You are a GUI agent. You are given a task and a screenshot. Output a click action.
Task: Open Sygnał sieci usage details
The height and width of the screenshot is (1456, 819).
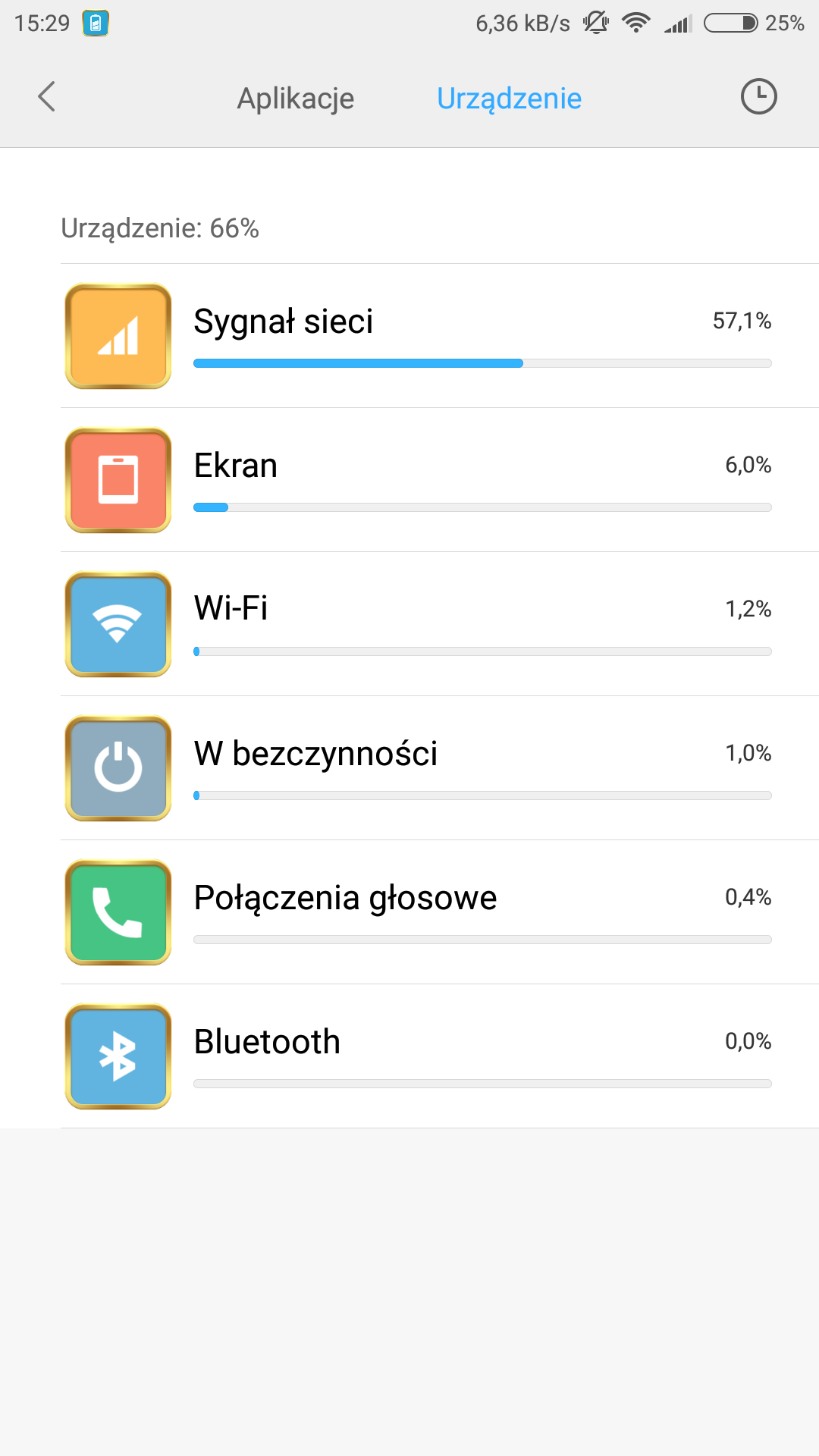click(x=440, y=336)
